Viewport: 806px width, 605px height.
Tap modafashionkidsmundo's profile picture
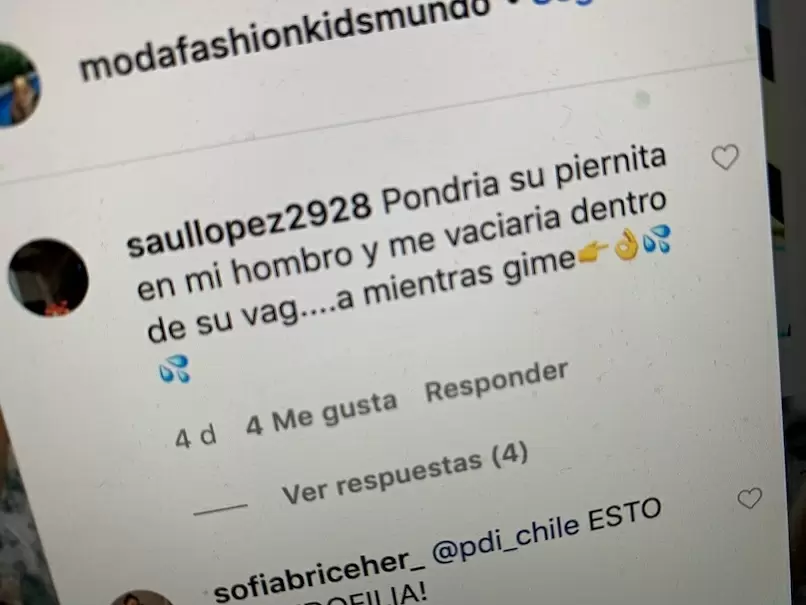[x=17, y=88]
